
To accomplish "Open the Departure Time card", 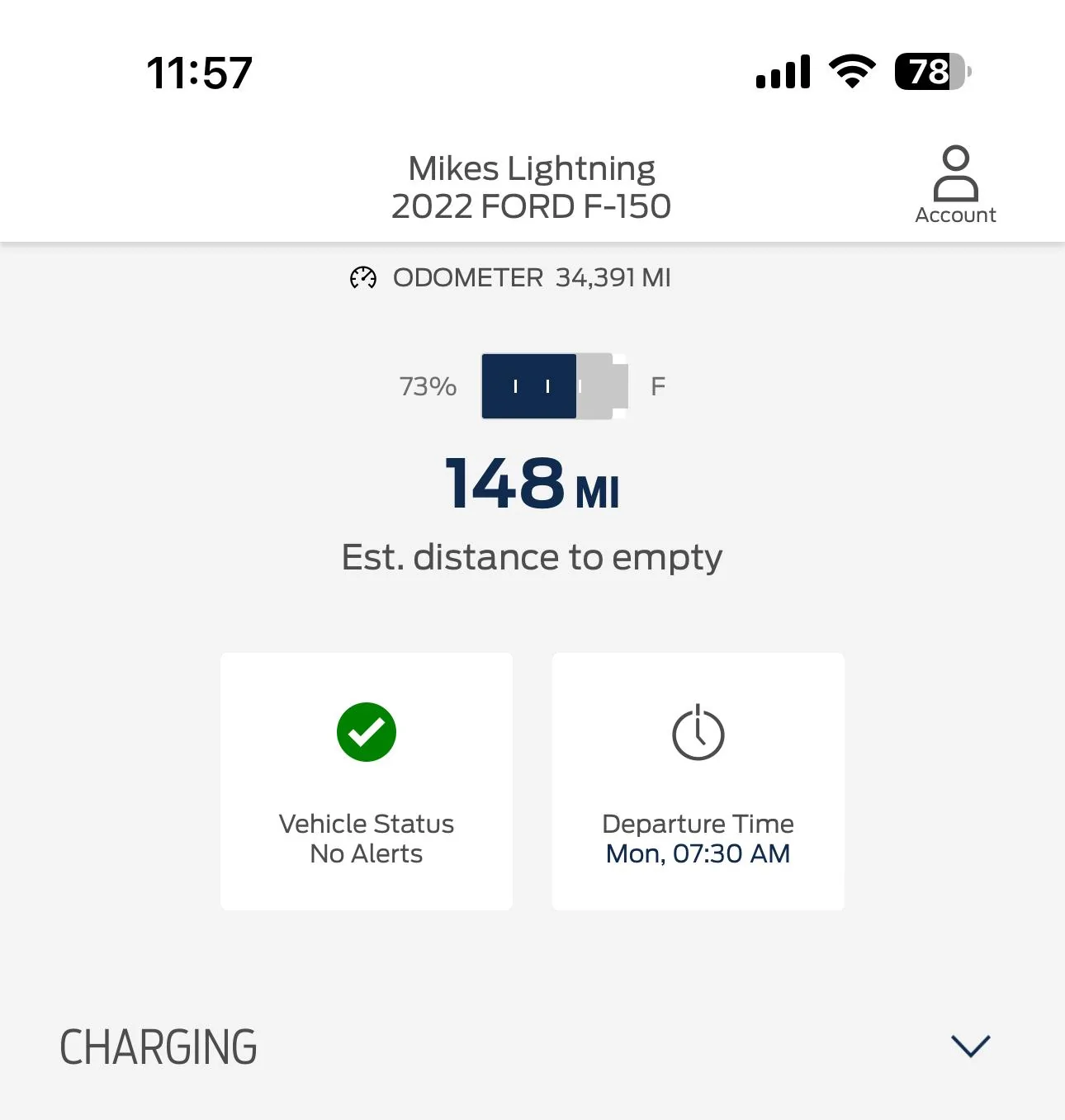I will point(698,781).
